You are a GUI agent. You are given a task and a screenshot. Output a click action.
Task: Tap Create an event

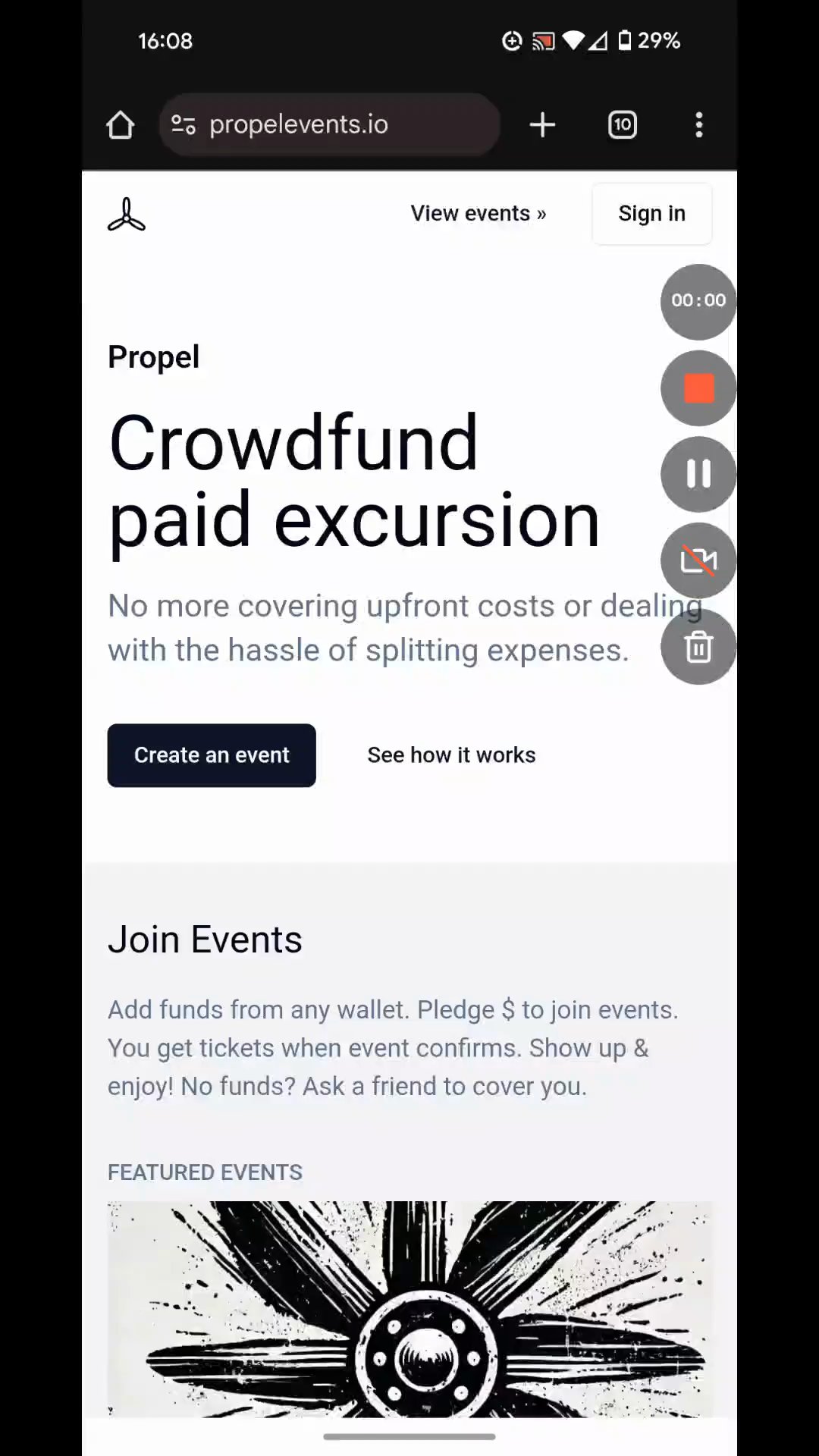[x=212, y=755]
